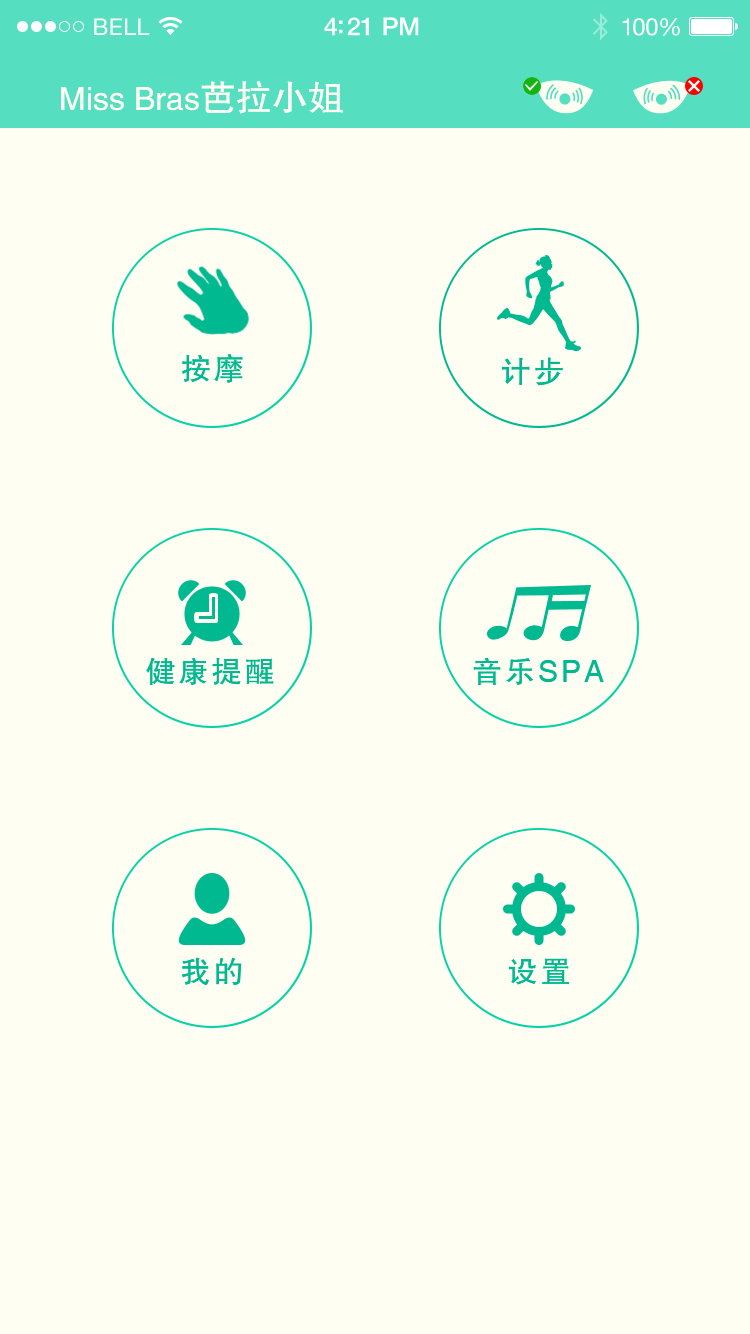Screen dimensions: 750x1334
Task: Open the 音乐SPA music notes icon
Action: pos(538,610)
